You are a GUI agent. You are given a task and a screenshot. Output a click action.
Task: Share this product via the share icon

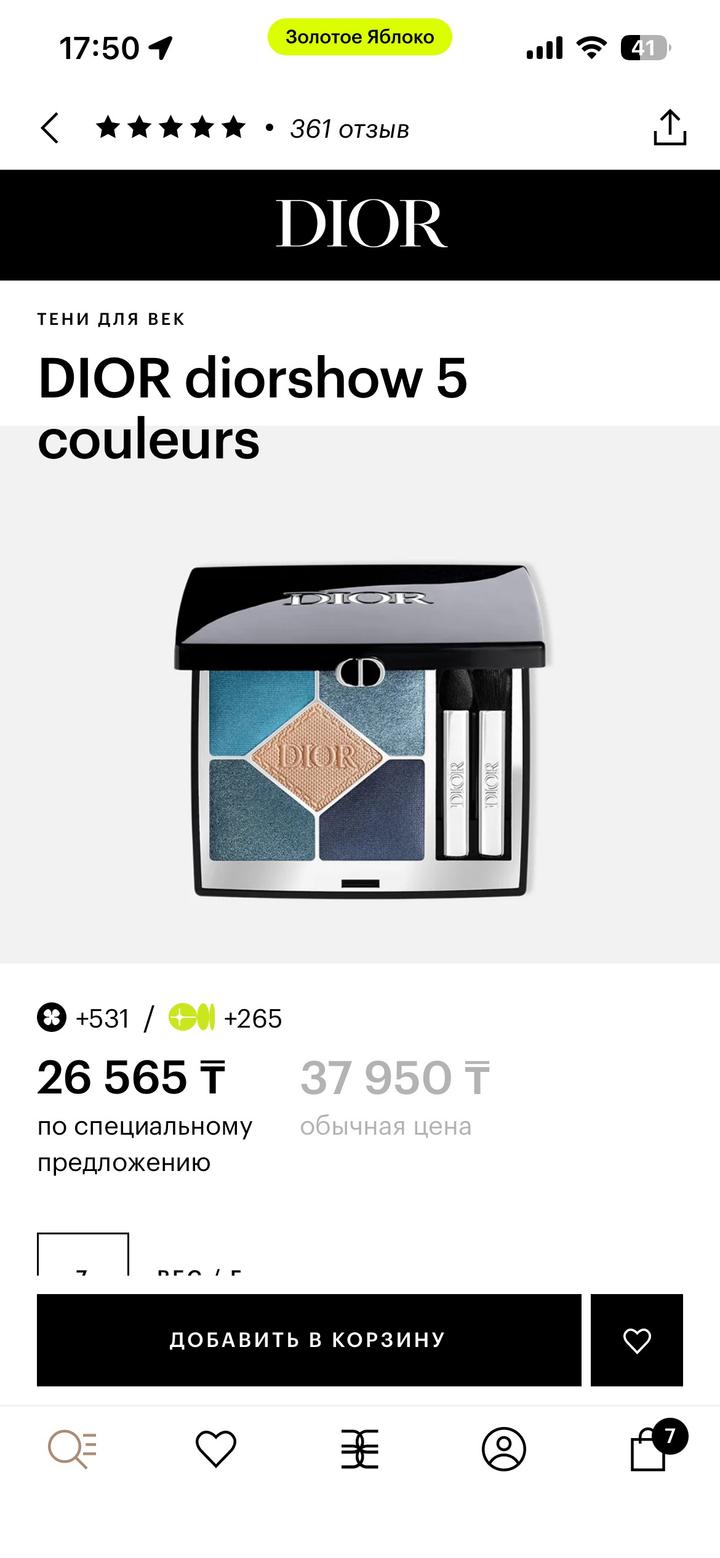click(669, 128)
